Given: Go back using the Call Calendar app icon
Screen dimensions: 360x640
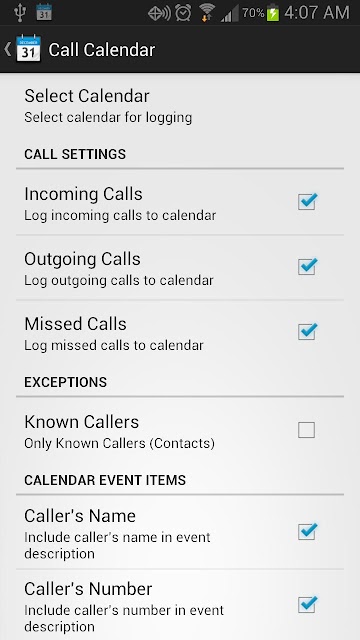Looking at the screenshot, I should 23,49.
